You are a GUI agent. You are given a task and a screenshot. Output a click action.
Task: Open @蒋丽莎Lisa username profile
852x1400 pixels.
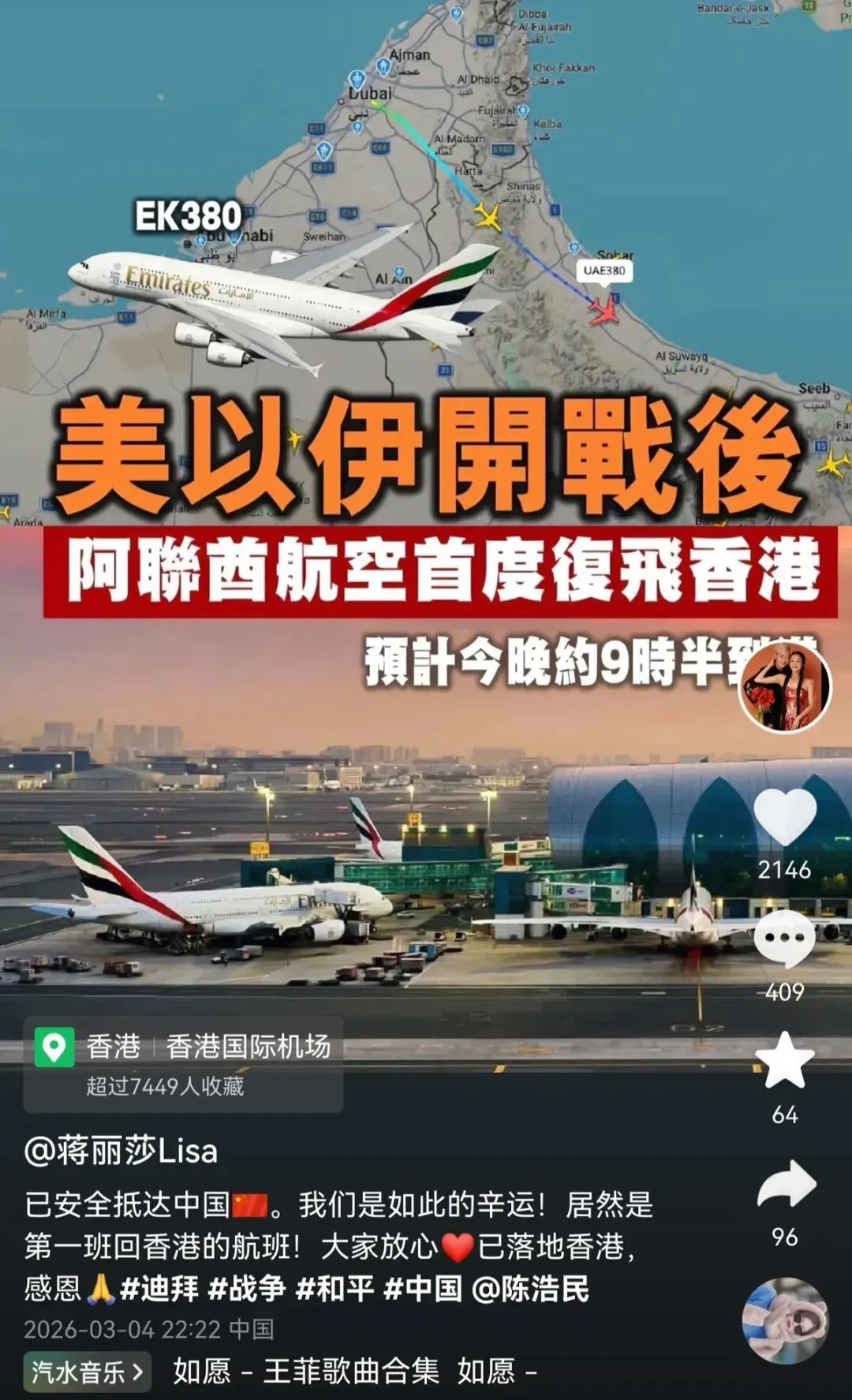[121, 1151]
